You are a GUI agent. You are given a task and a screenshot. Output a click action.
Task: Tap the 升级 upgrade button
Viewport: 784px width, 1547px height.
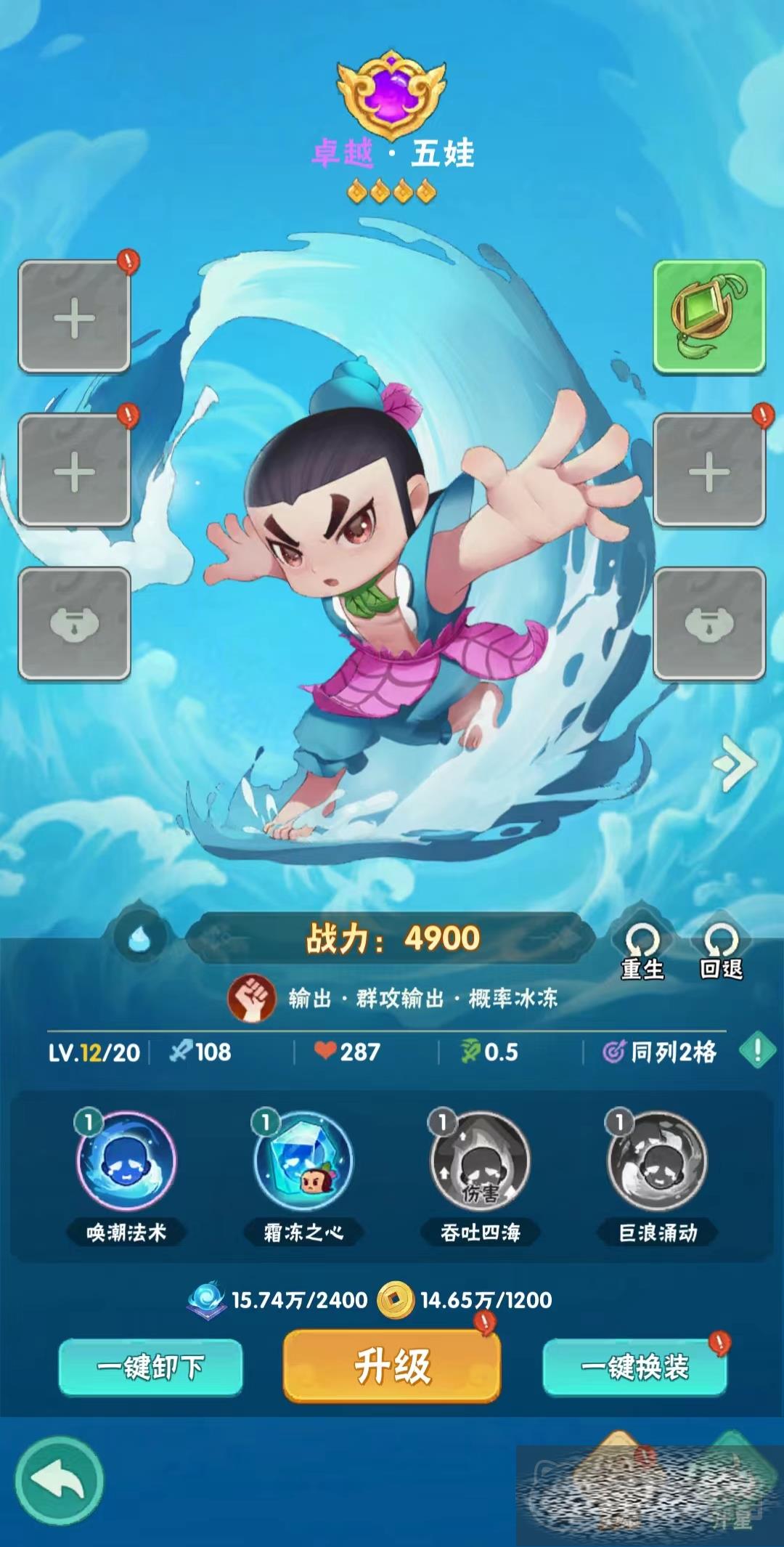coord(392,1367)
